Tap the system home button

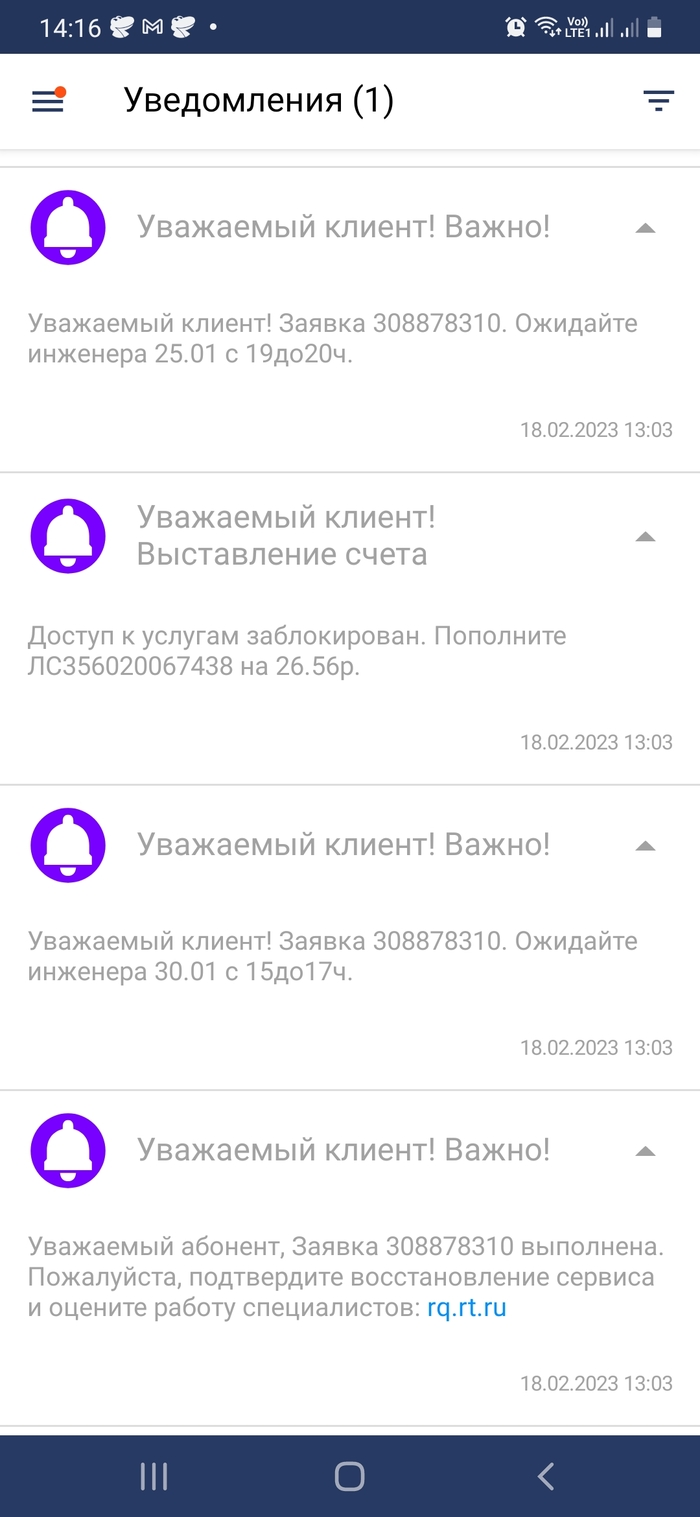pyautogui.click(x=350, y=1476)
